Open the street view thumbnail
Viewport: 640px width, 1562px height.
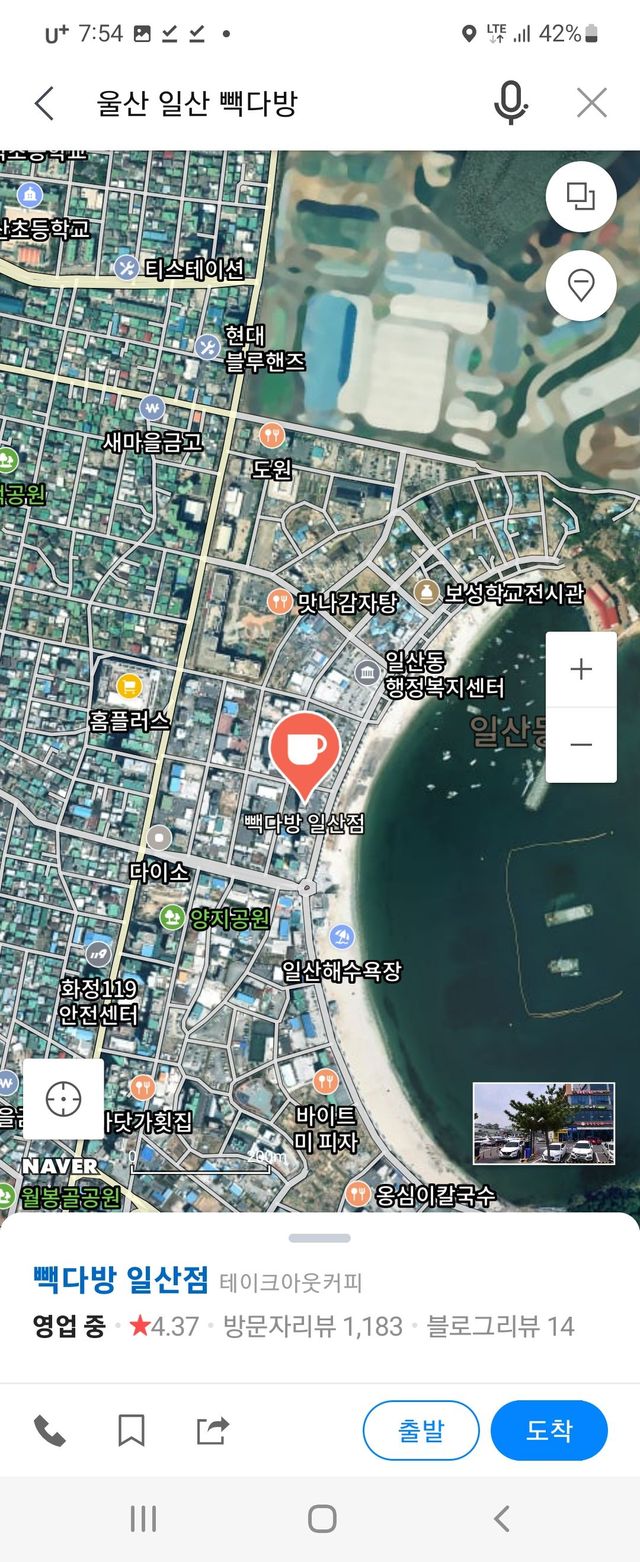[543, 1123]
